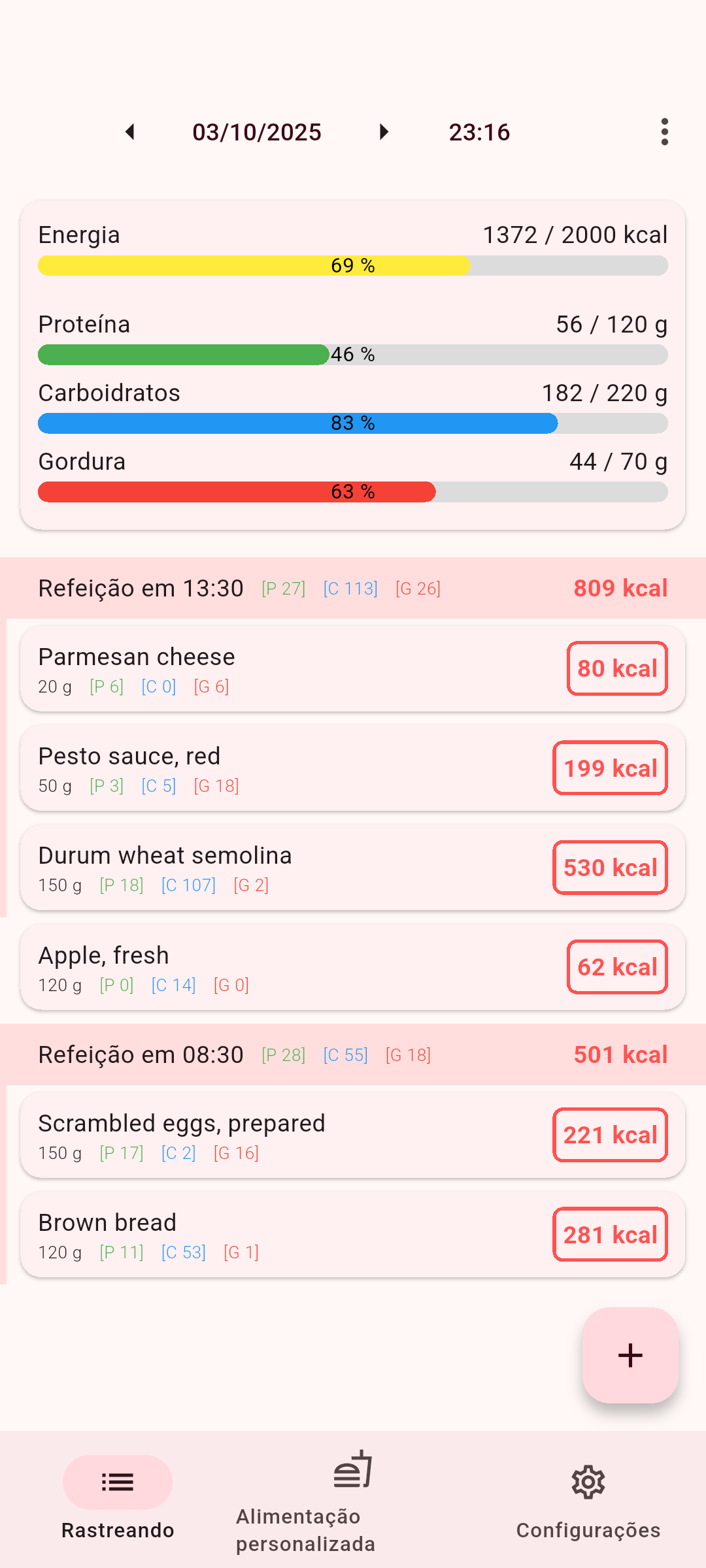
Task: Change the time 23:16
Action: click(x=479, y=132)
